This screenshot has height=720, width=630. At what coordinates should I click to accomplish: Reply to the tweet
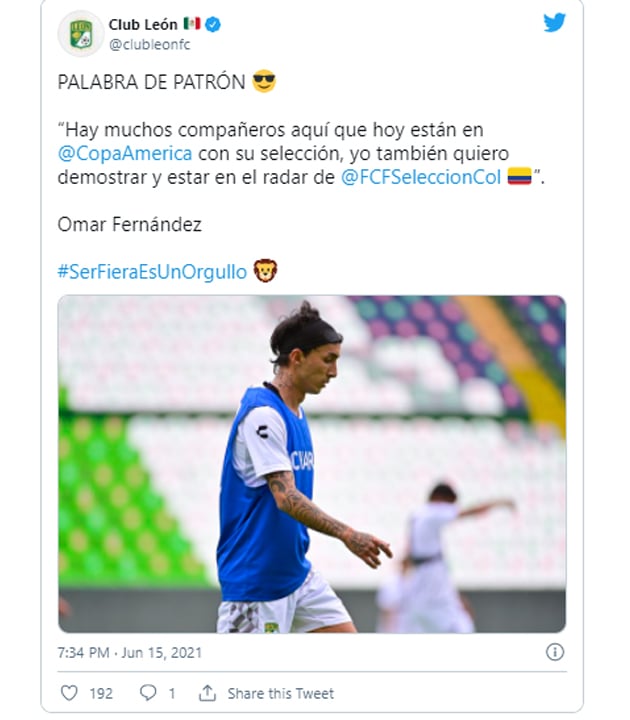(148, 693)
